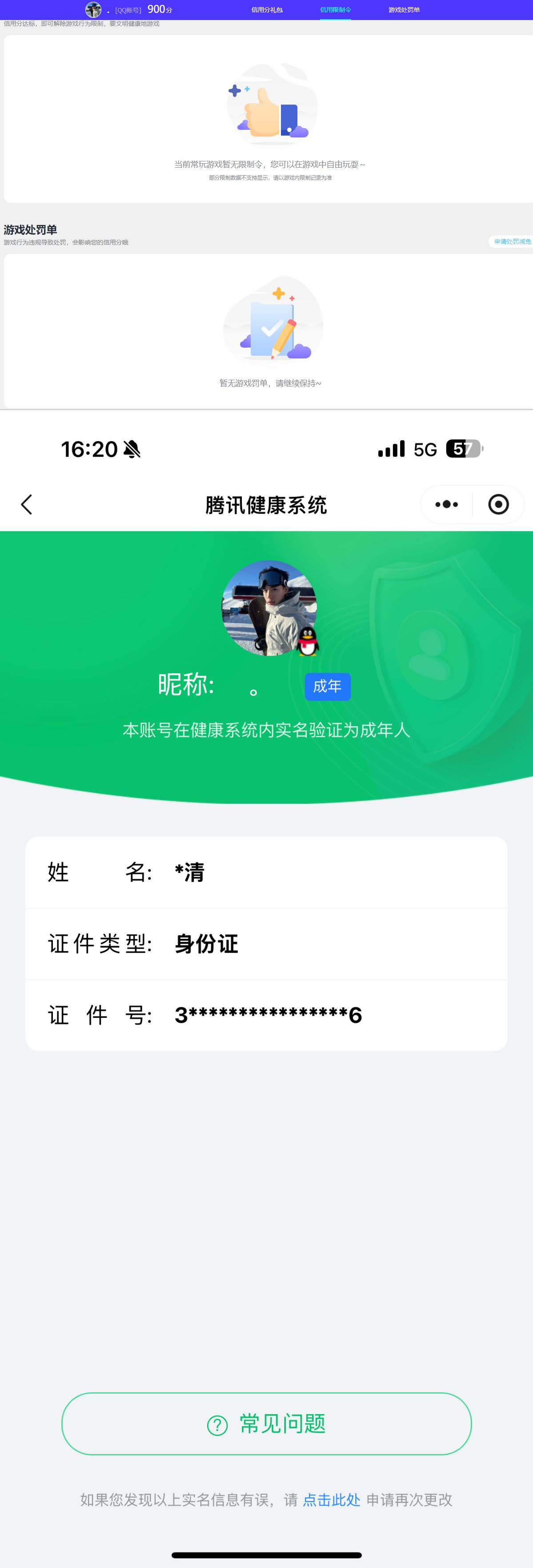This screenshot has height=1568, width=533.
Task: Select the 信用限制令 tab
Action: click(335, 10)
